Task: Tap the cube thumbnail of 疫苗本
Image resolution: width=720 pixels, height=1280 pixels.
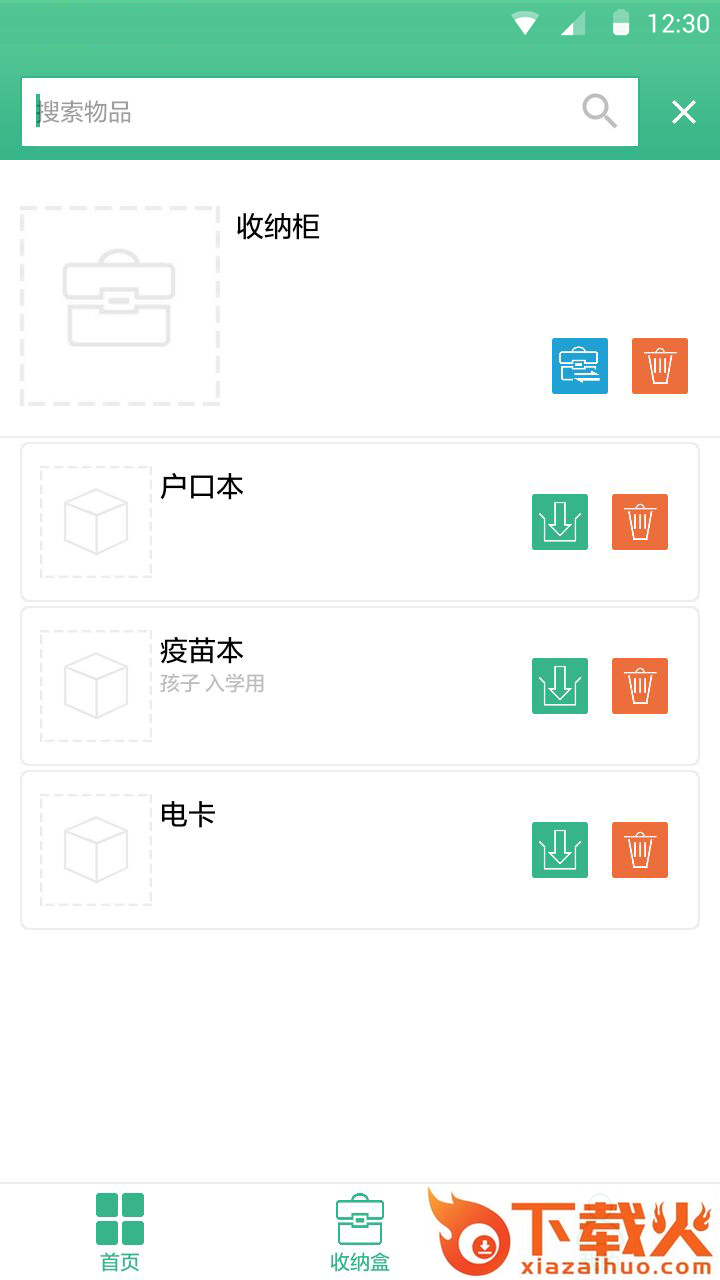Action: click(95, 686)
